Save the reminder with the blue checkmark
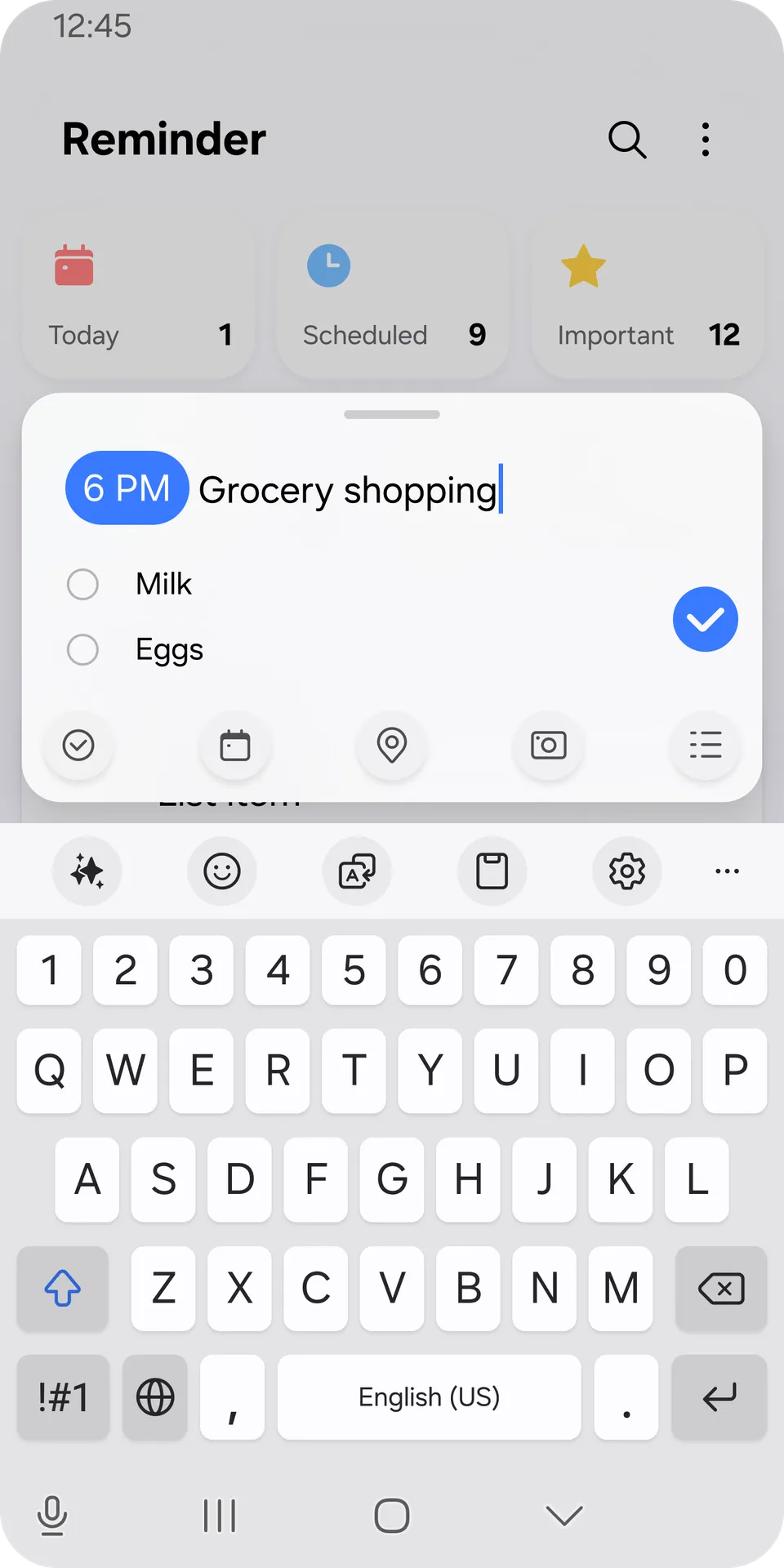The width and height of the screenshot is (784, 1568). coord(706,619)
